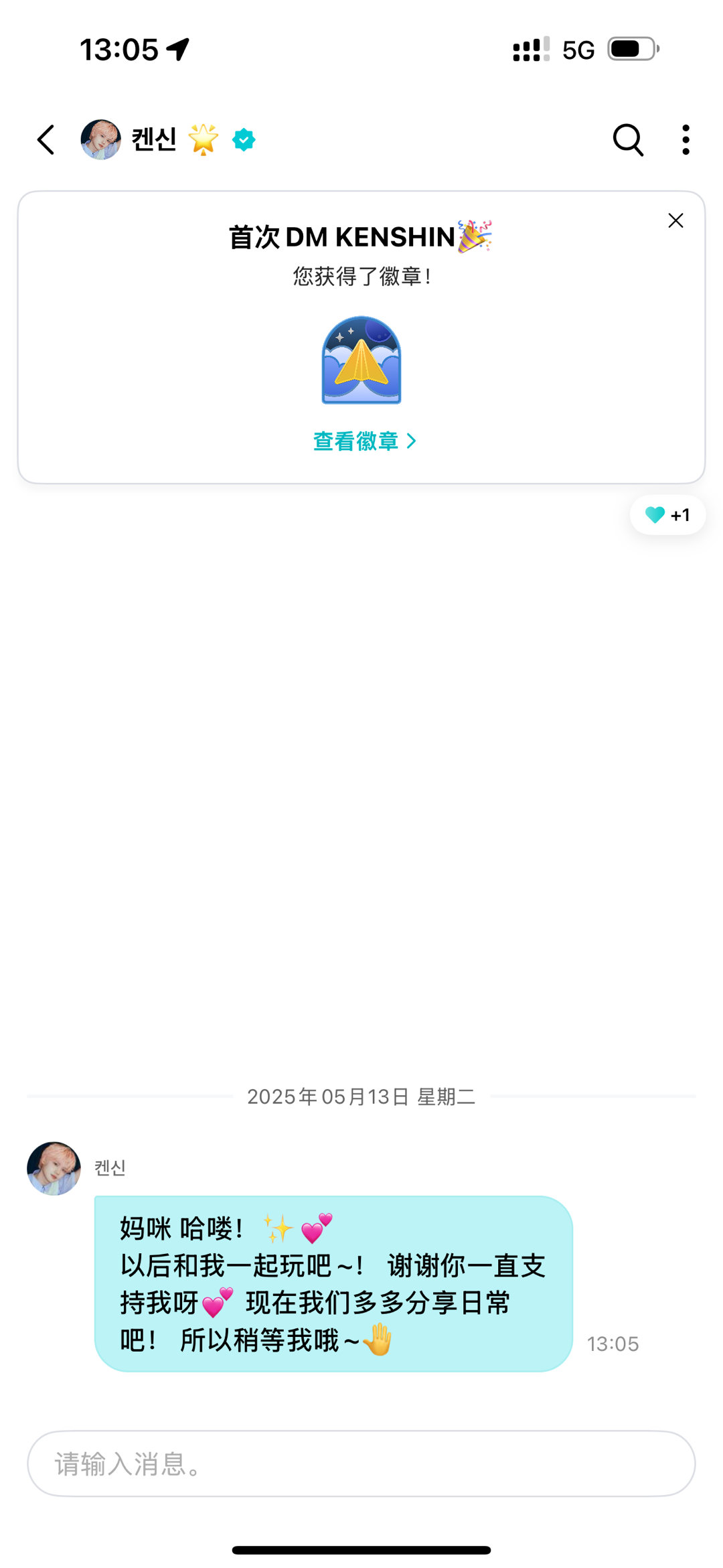The image size is (723, 1568).
Task: Focus the 请输入消息 message field
Action: [x=361, y=1464]
